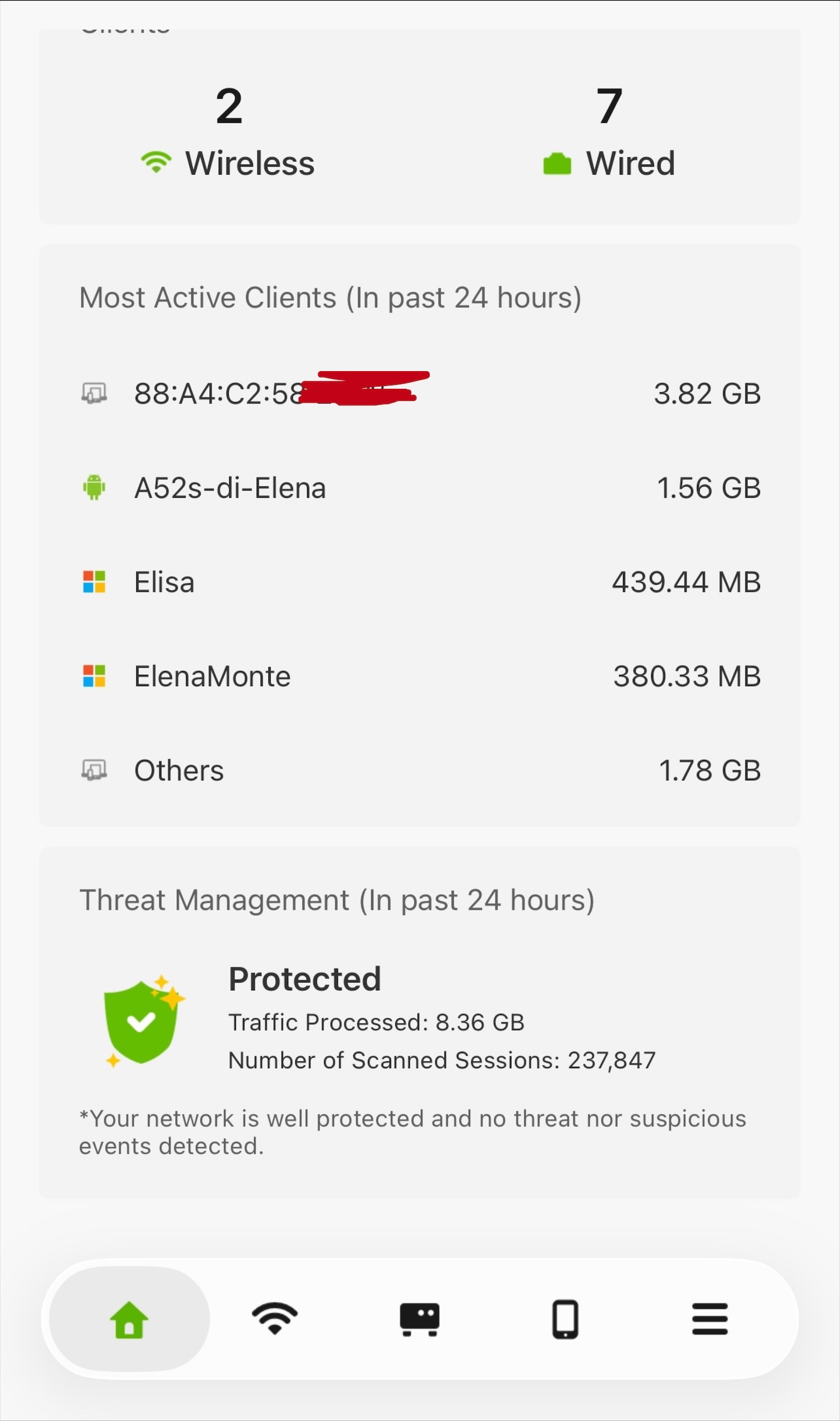
Task: Open the hamburger menu tab
Action: 710,1319
